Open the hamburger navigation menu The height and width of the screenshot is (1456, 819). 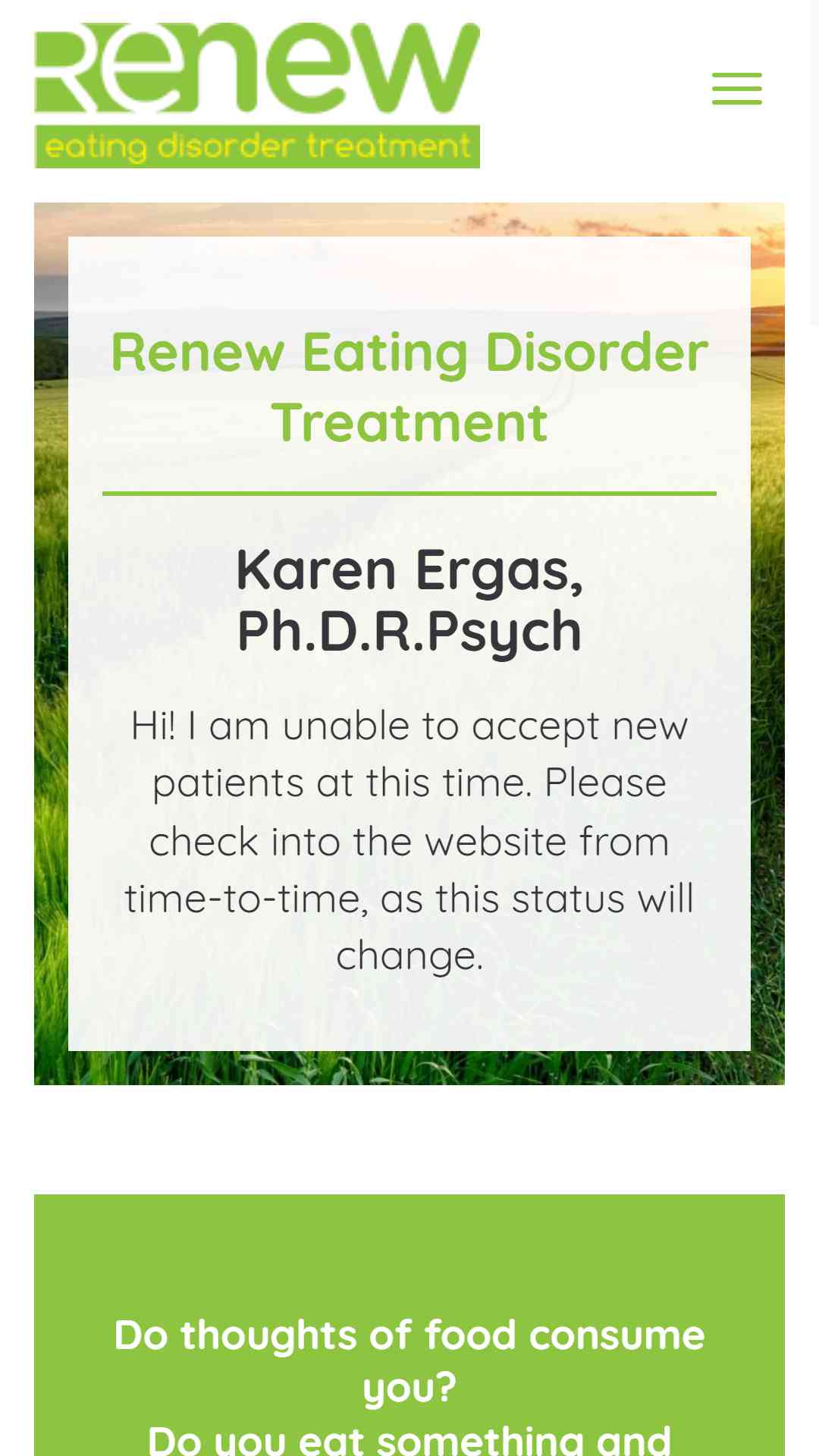click(x=736, y=89)
